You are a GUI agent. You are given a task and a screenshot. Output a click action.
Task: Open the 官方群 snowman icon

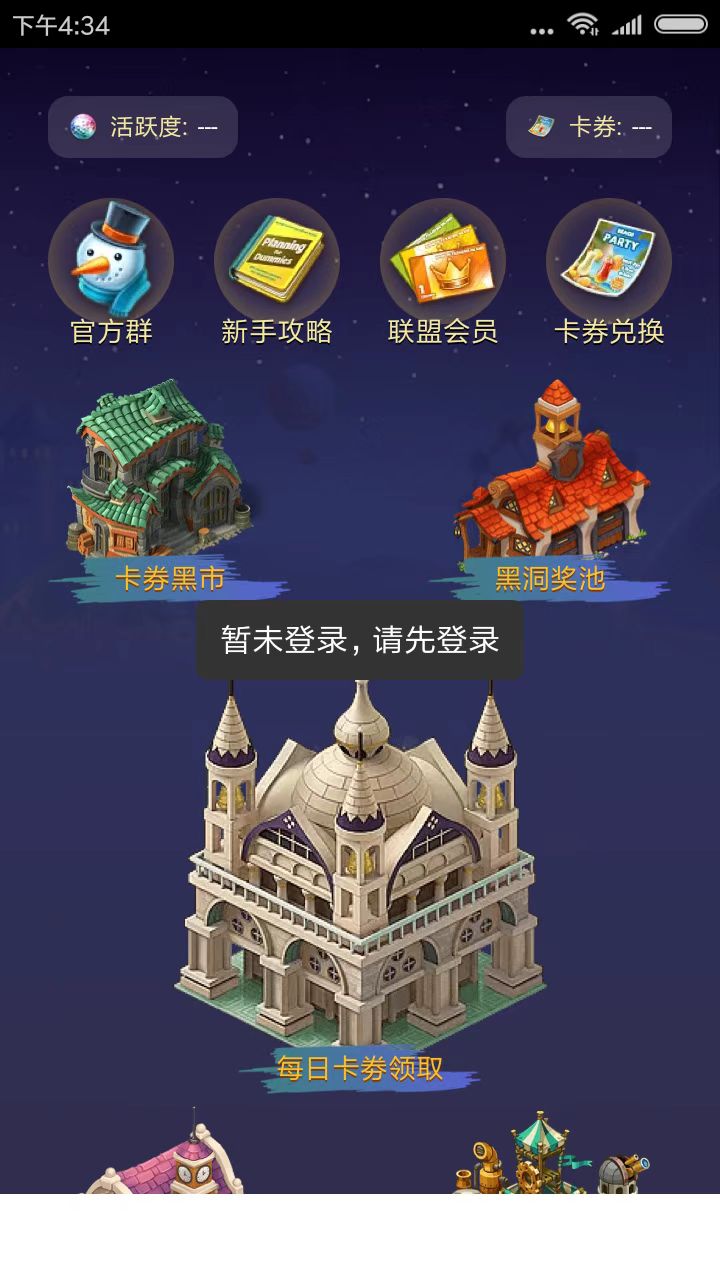pyautogui.click(x=111, y=261)
